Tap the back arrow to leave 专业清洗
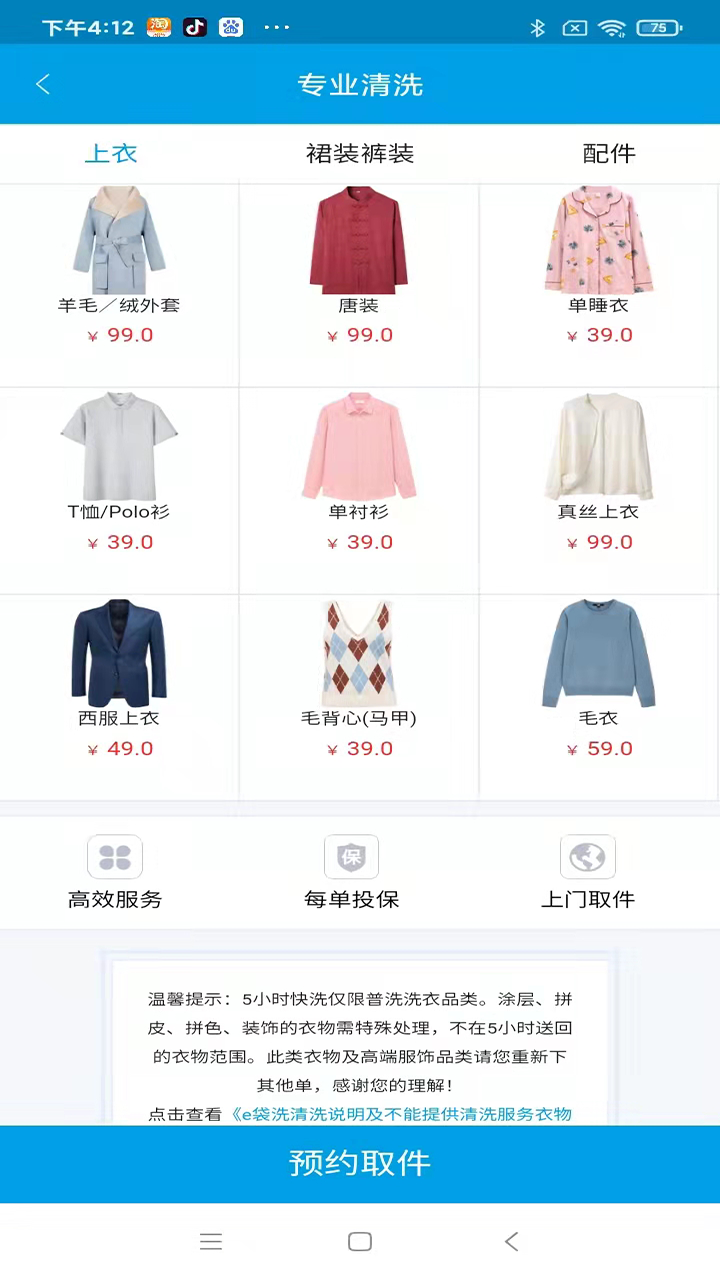 point(42,84)
